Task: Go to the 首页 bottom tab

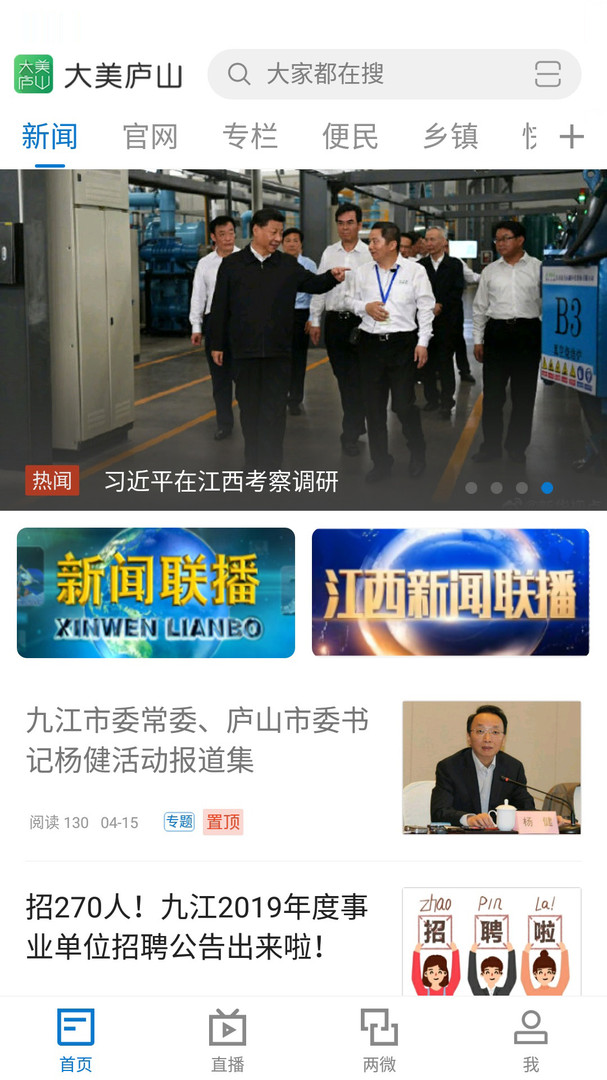Action: click(76, 1040)
